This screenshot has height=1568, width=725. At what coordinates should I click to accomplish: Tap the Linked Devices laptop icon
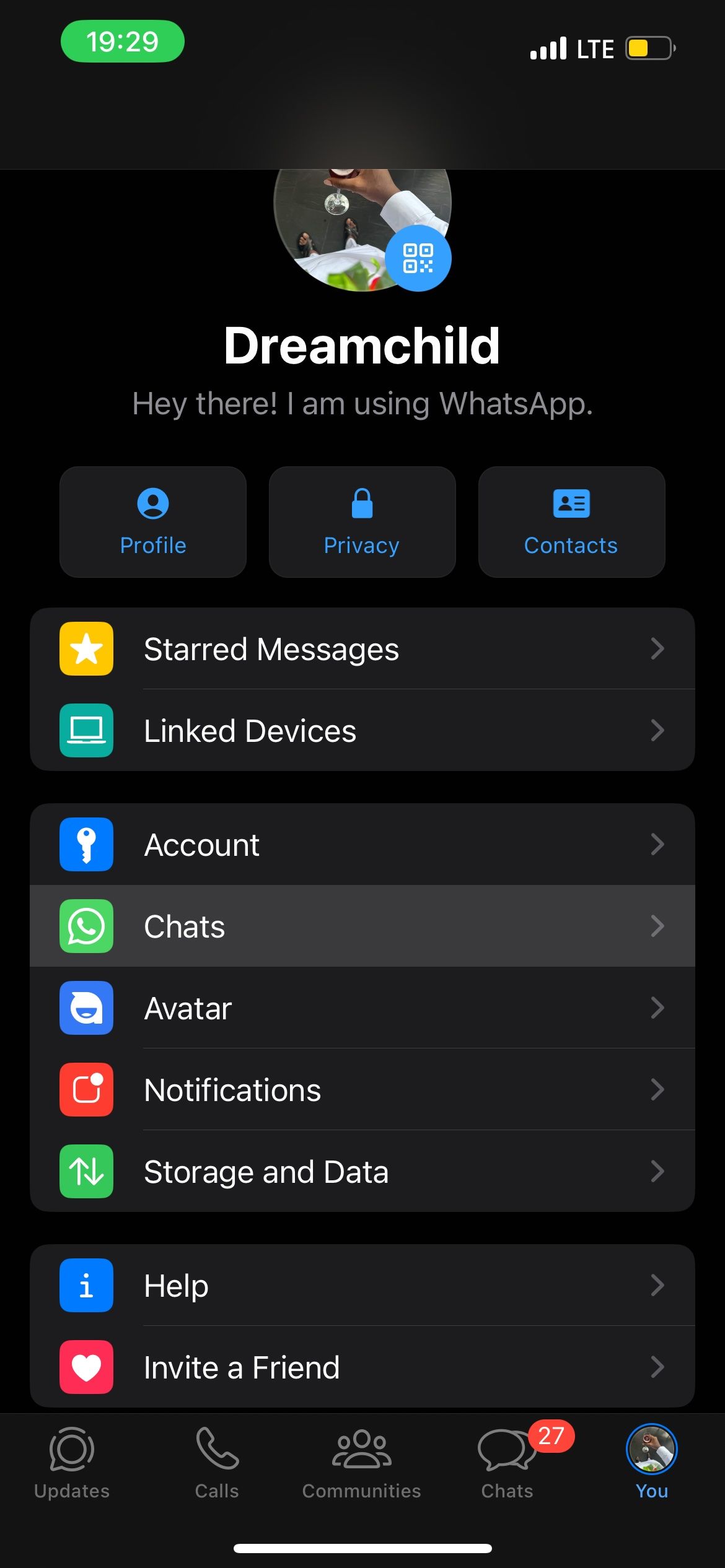tap(86, 731)
